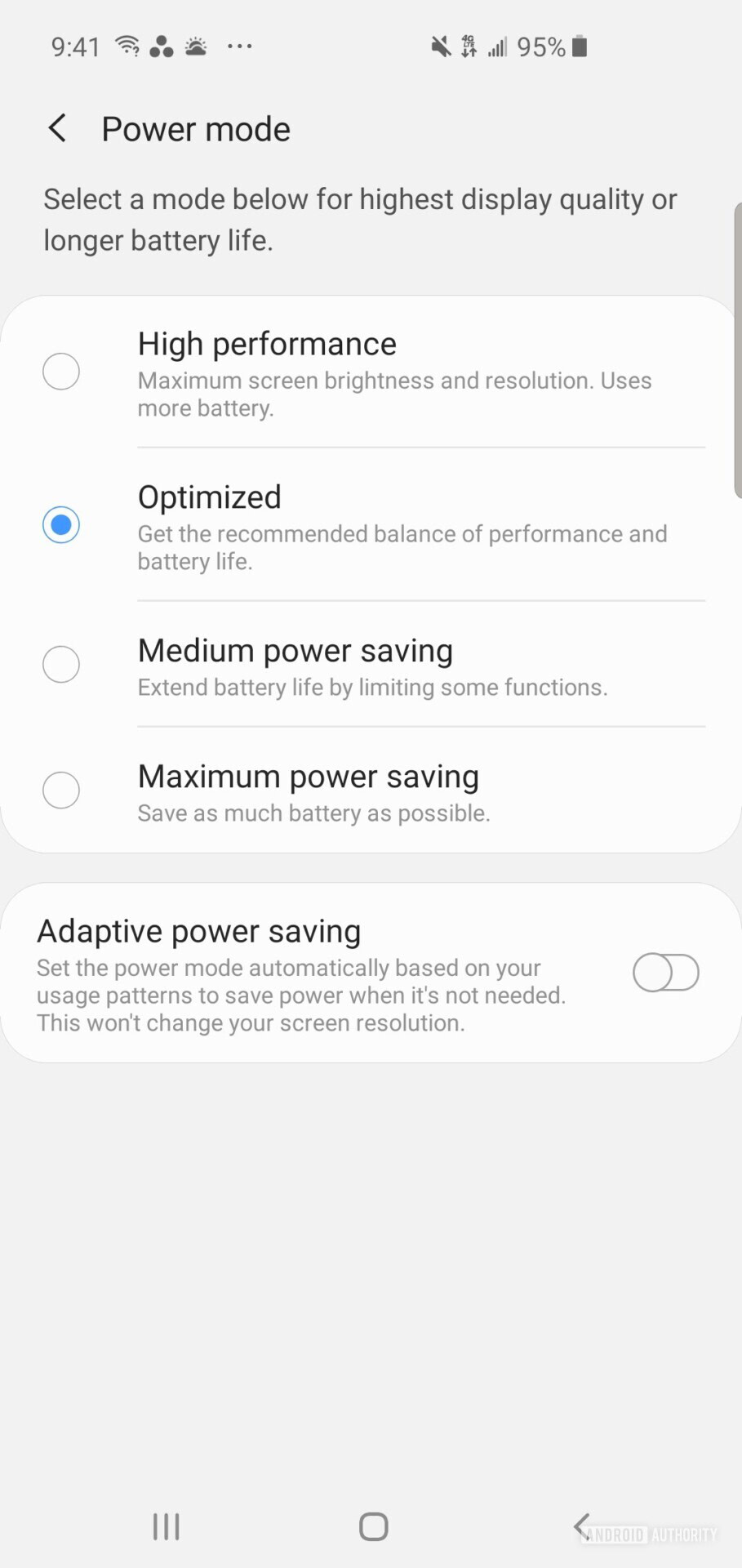
Task: Open recent apps from navigation bar
Action: pyautogui.click(x=167, y=1526)
